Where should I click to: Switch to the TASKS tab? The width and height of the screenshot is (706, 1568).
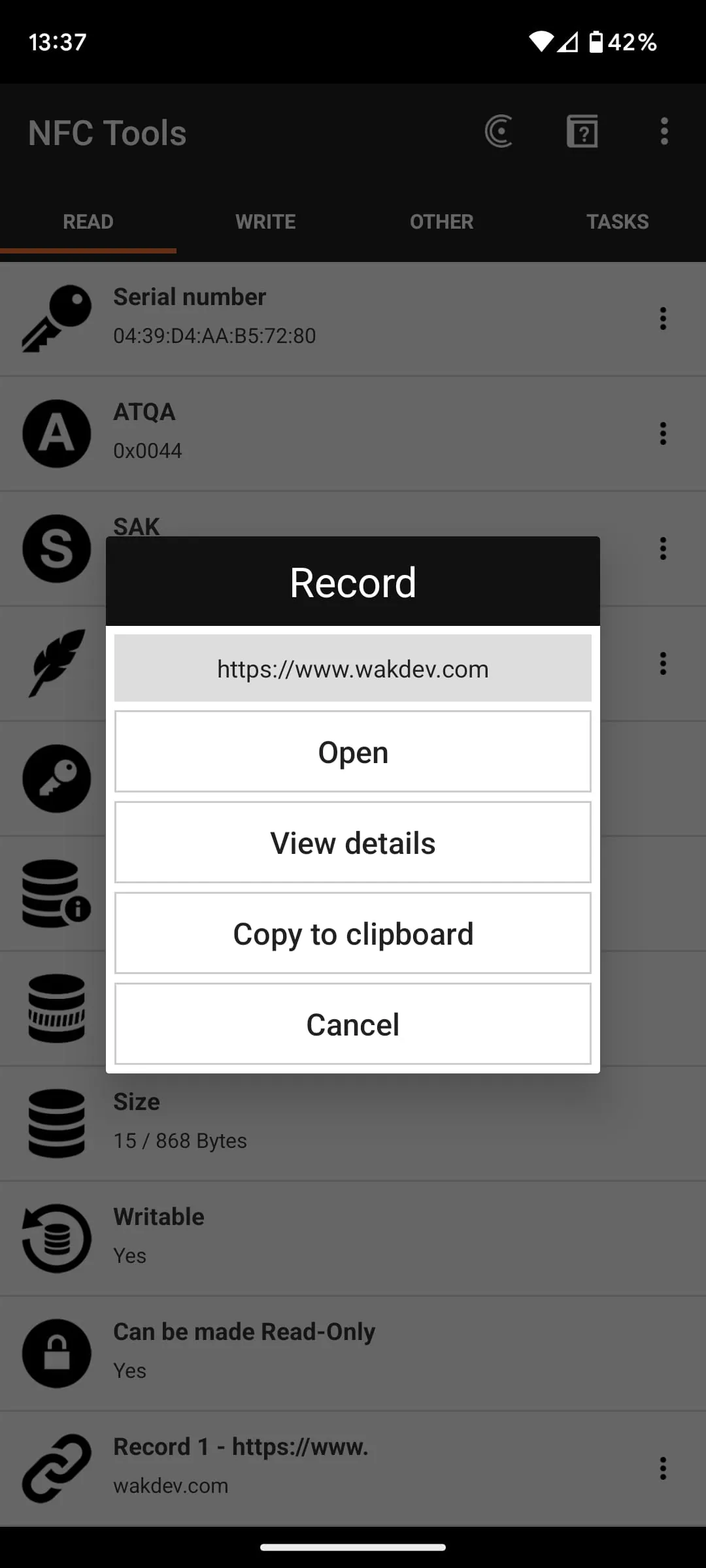pyautogui.click(x=617, y=221)
